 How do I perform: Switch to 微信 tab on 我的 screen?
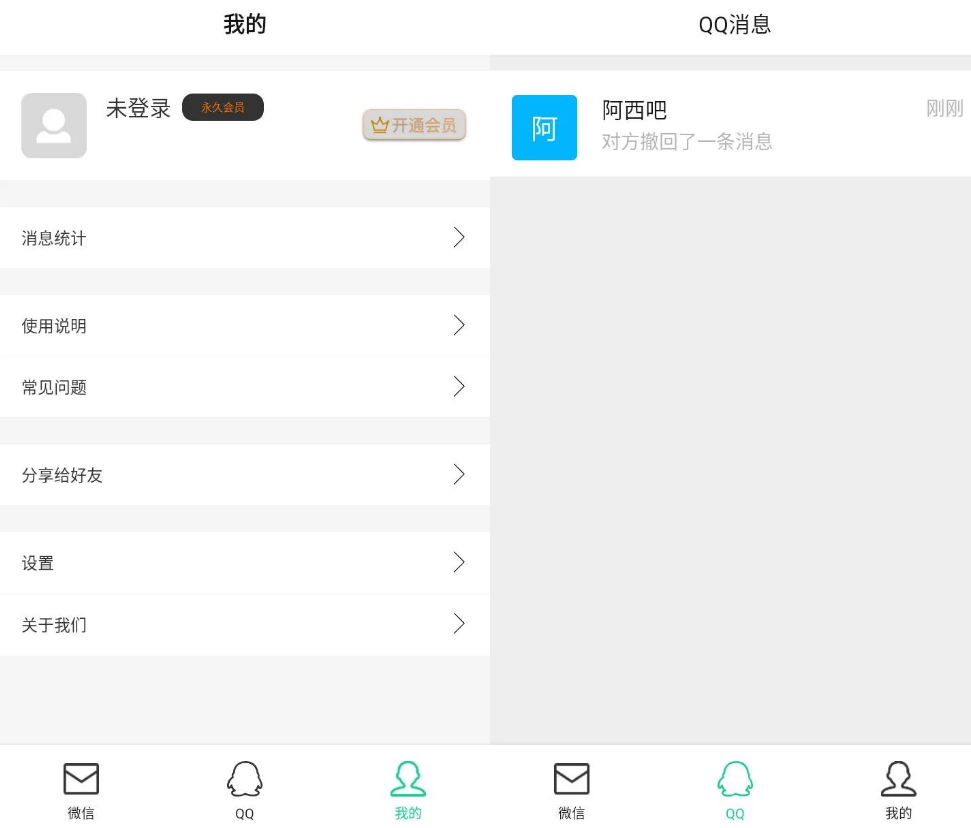click(x=81, y=790)
